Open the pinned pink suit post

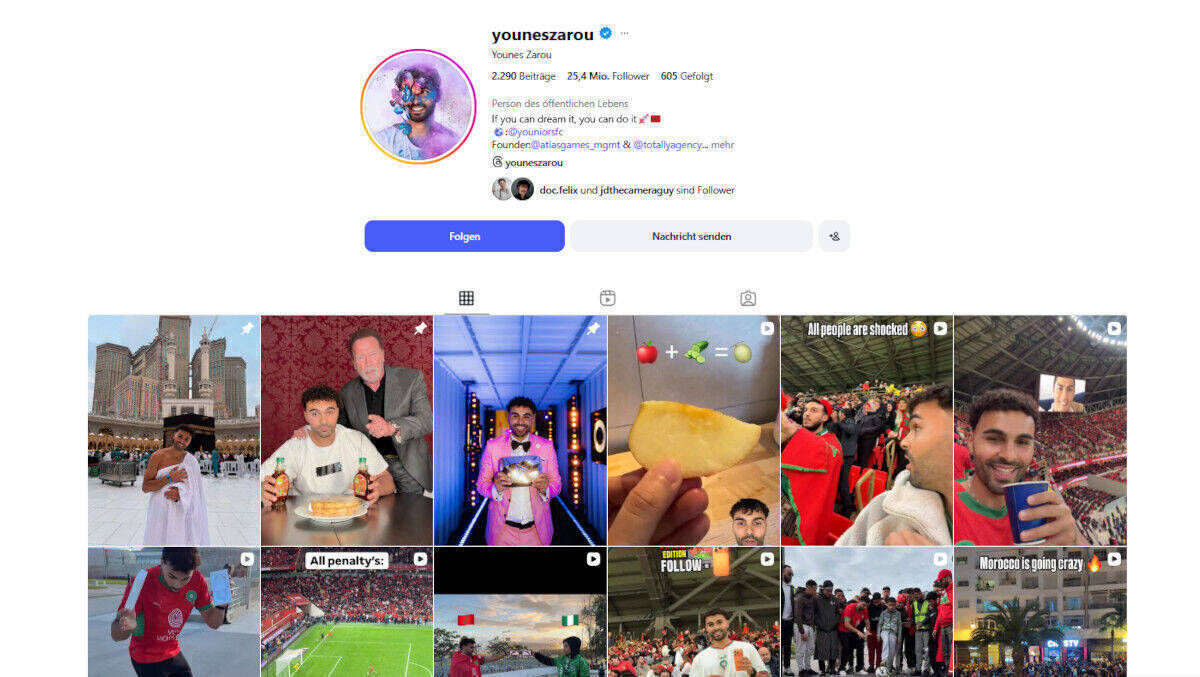tap(519, 430)
